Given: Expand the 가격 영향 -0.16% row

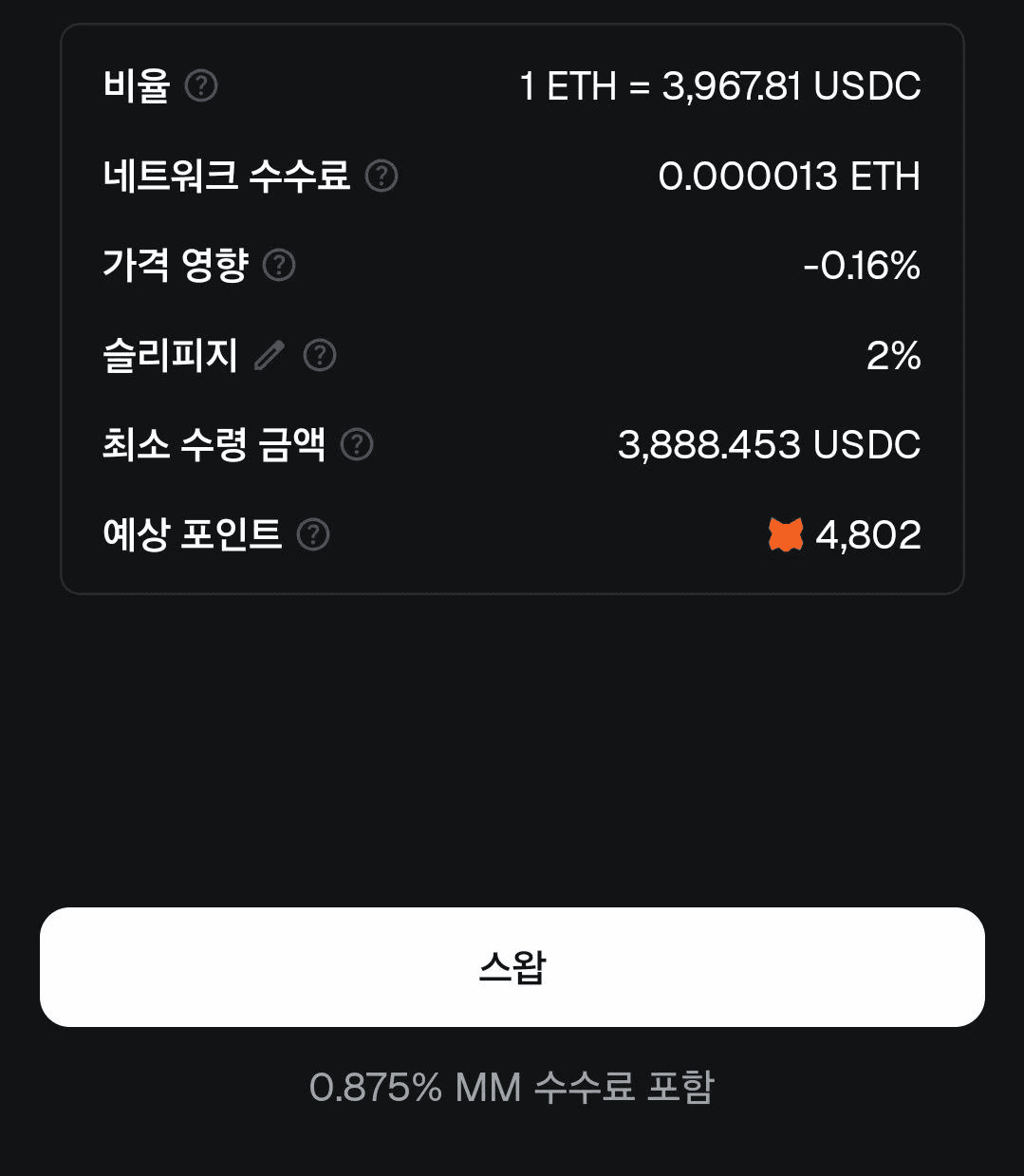Looking at the screenshot, I should [863, 267].
